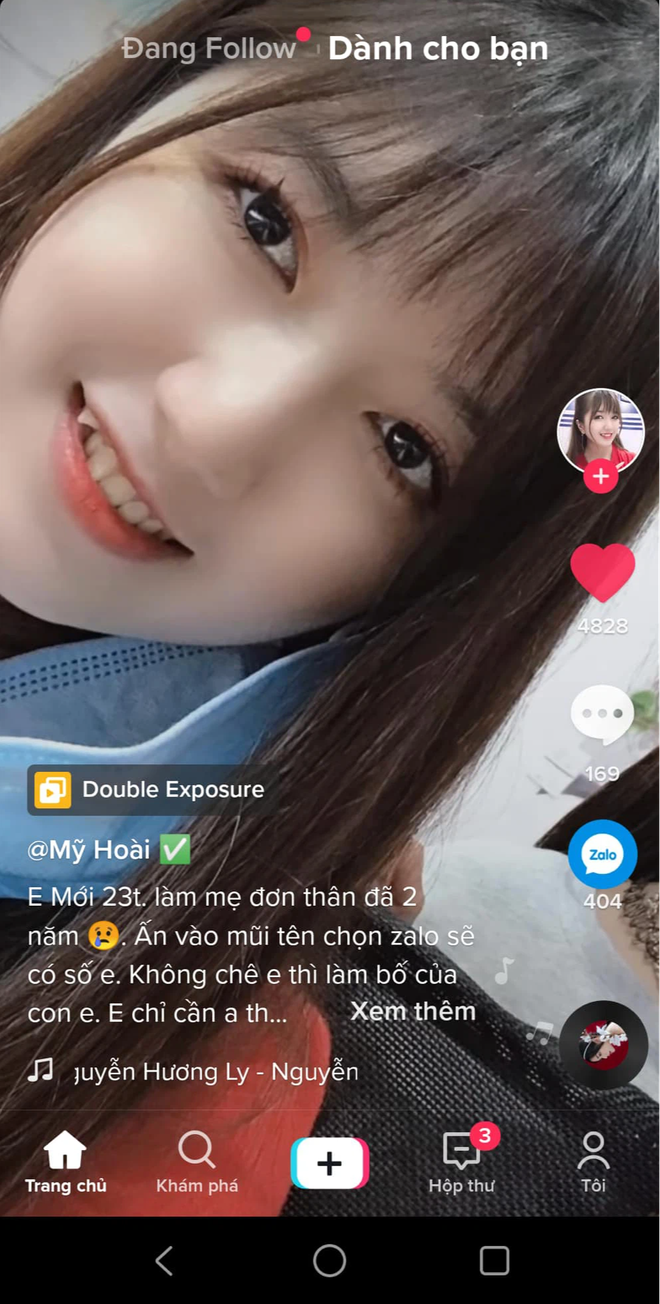Like this video with the heart

[603, 573]
